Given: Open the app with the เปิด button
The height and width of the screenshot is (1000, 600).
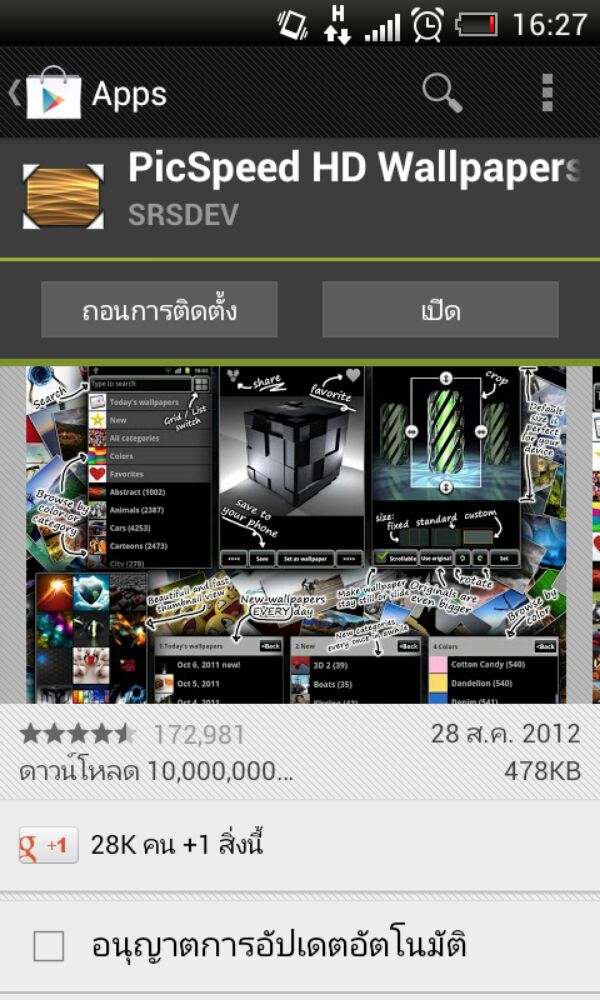Looking at the screenshot, I should coord(440,310).
